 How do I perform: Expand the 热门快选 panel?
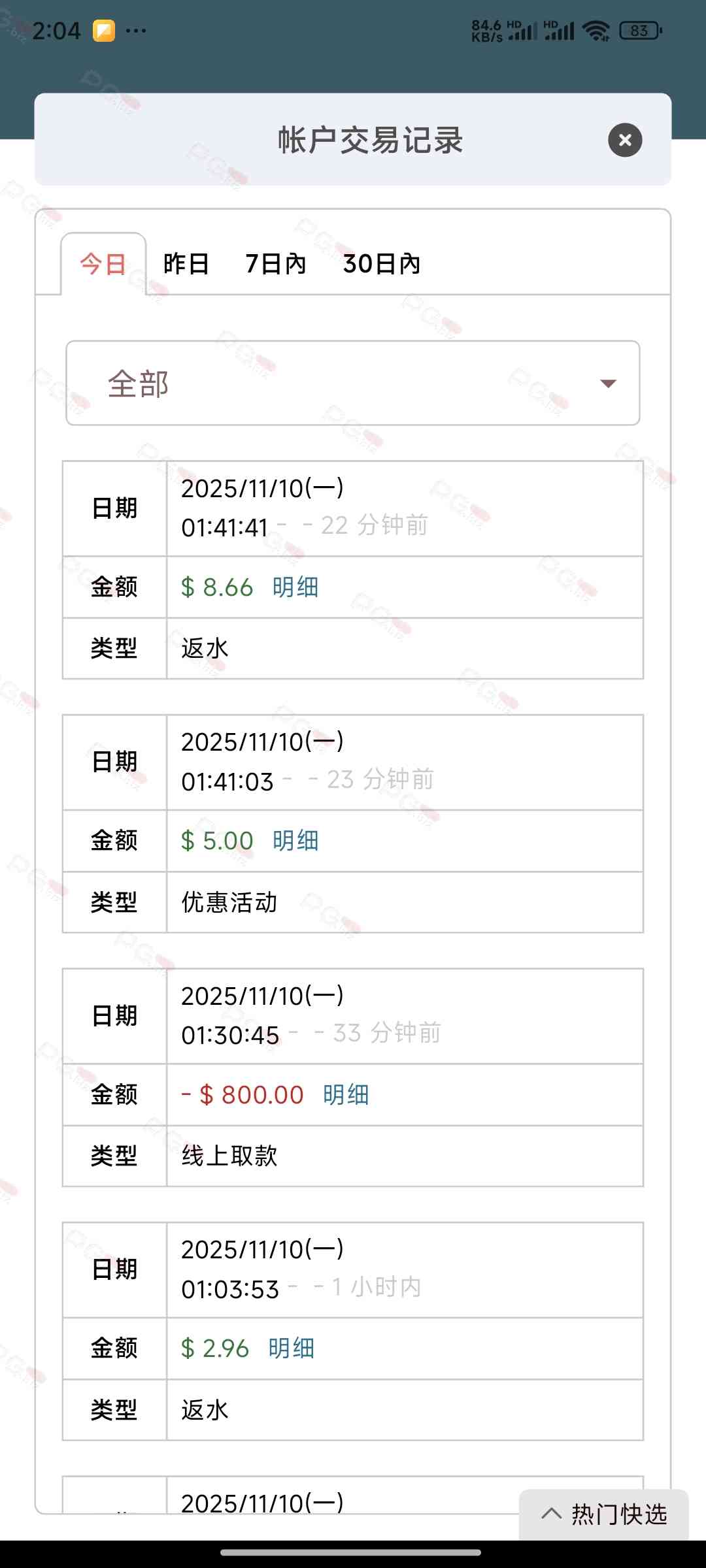pos(604,1514)
